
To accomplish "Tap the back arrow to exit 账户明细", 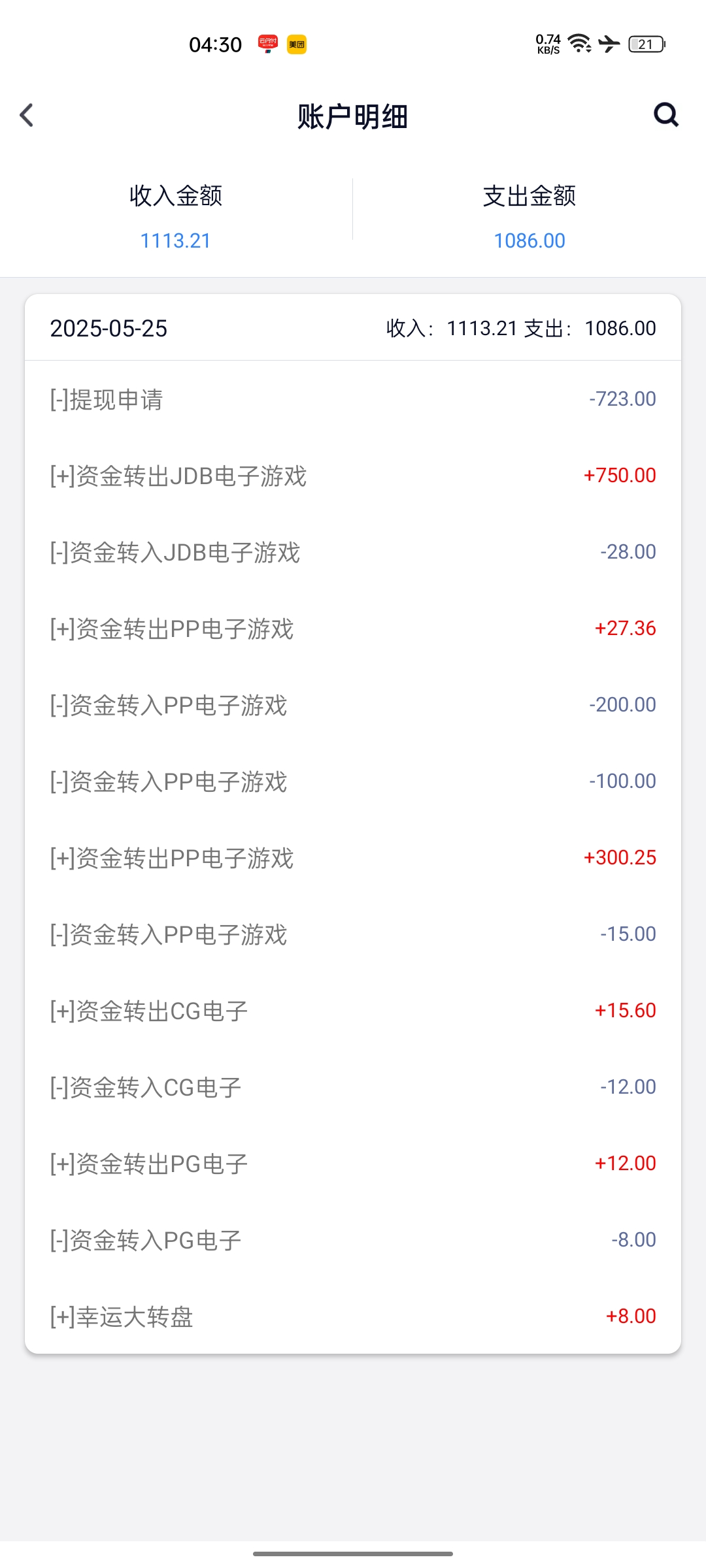I will 26,115.
